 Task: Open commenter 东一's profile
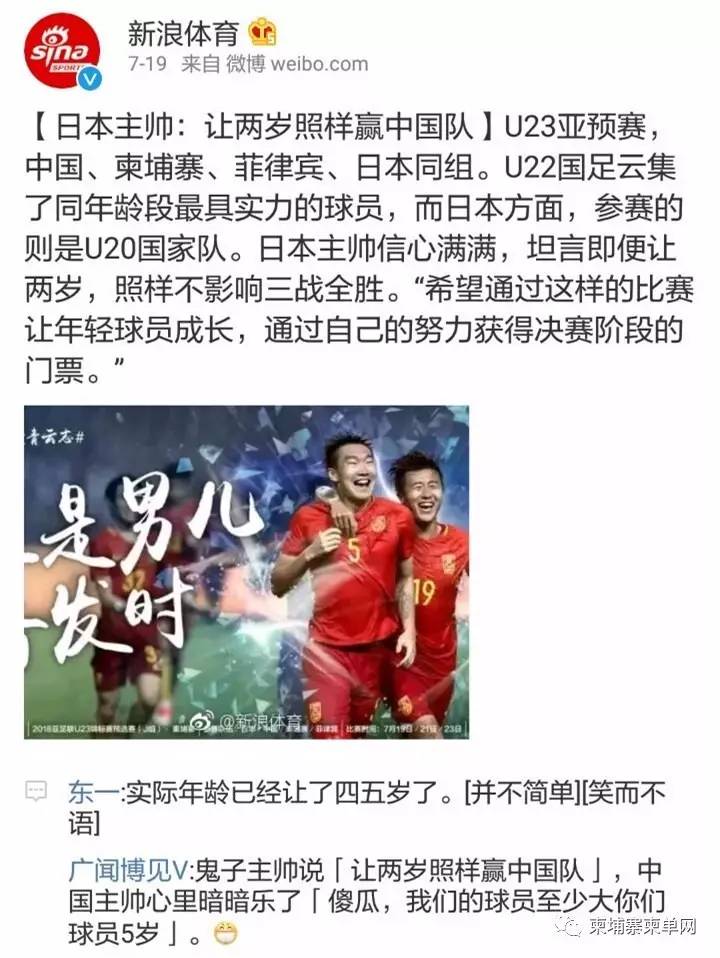click(92, 795)
